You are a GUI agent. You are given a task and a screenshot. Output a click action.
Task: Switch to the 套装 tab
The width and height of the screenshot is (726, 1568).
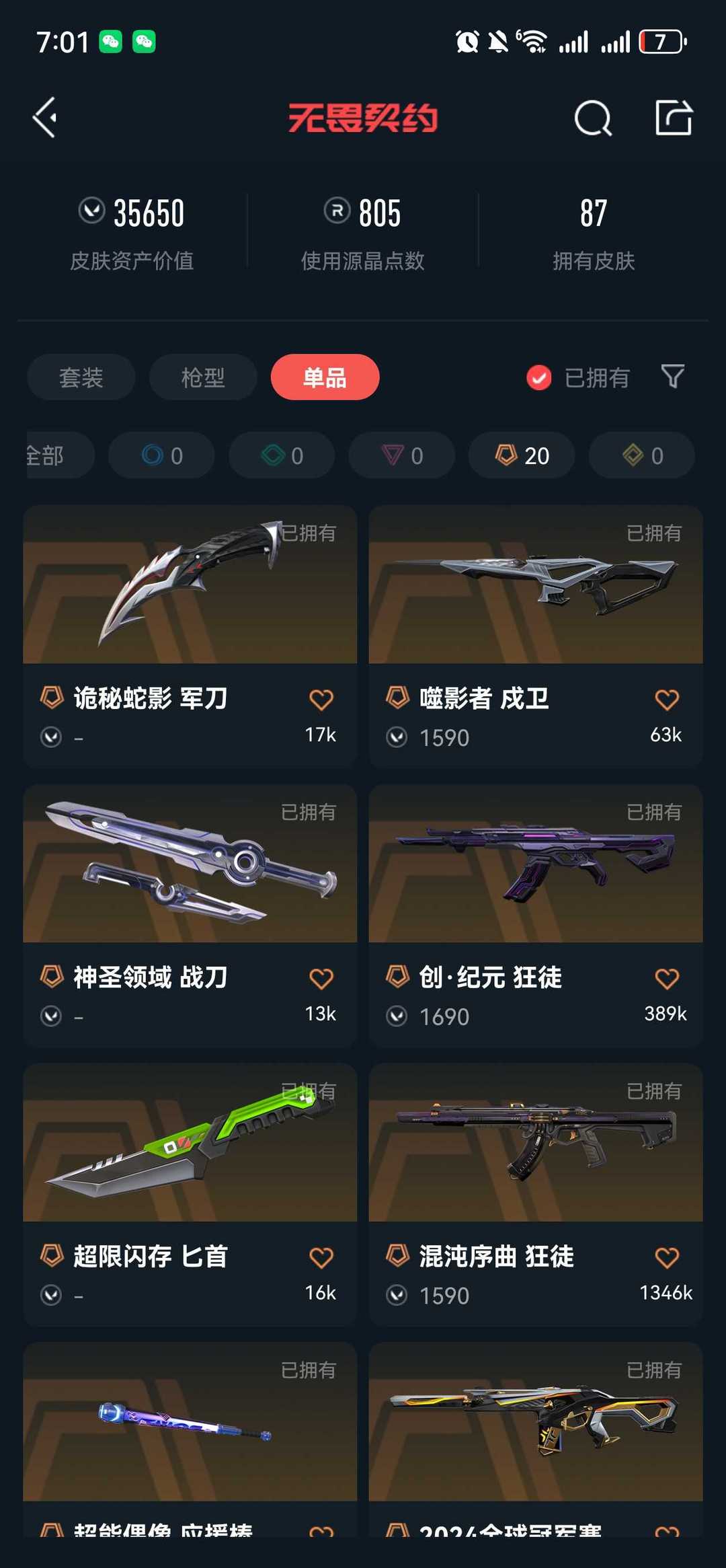pos(81,377)
